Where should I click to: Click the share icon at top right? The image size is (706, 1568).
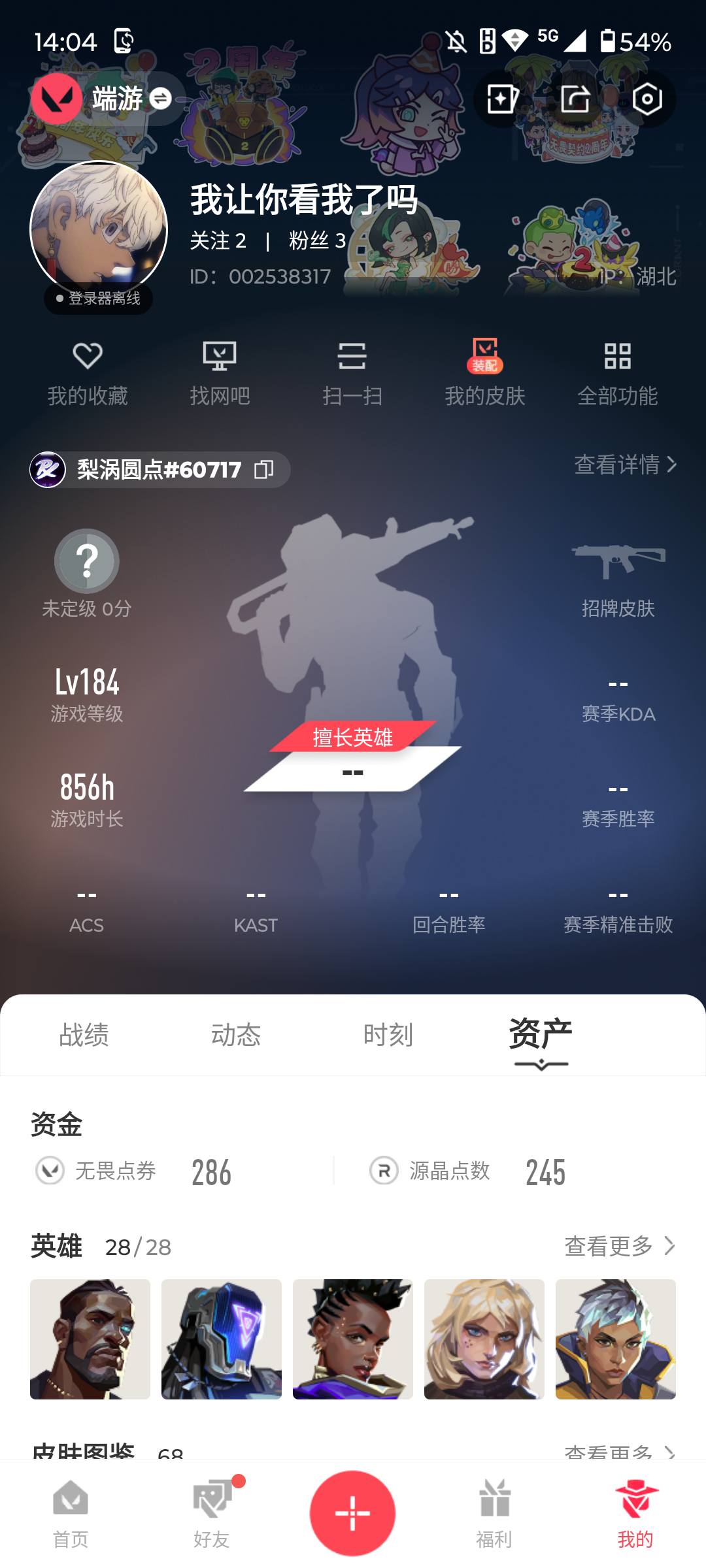pos(575,99)
